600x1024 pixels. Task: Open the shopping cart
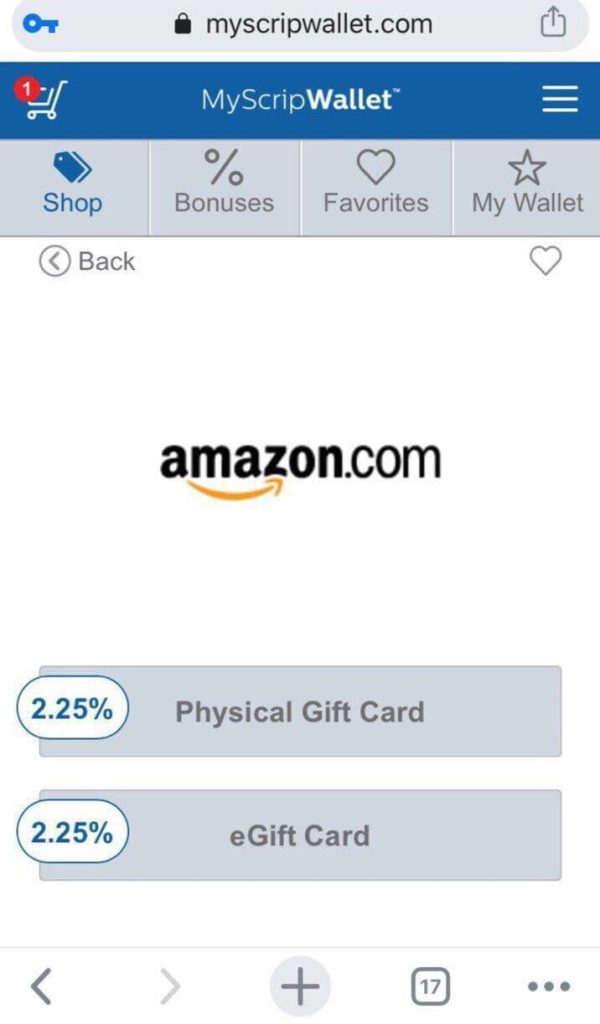(x=42, y=99)
